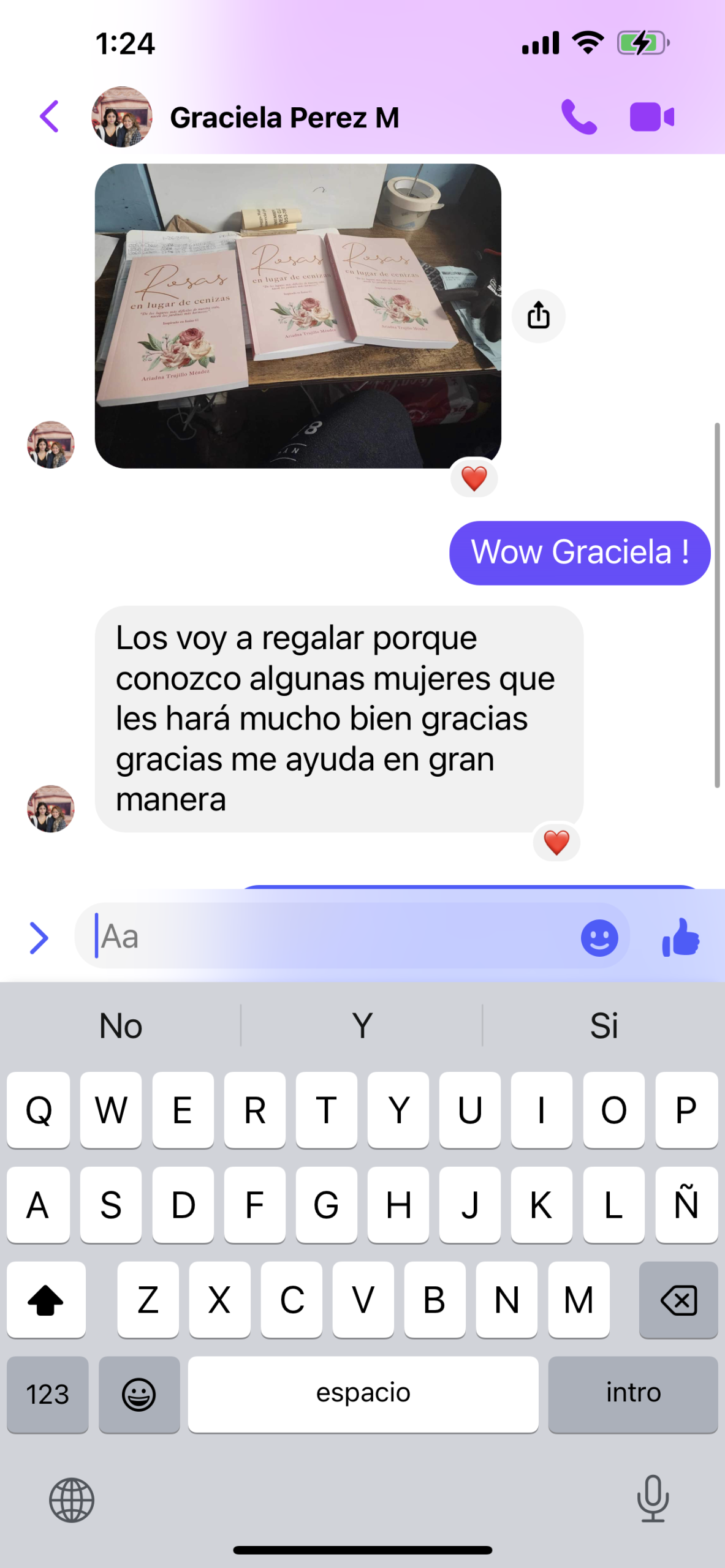The image size is (725, 1568).
Task: View the heart reaction on 'Los voy a regalar' message
Action: tap(556, 842)
